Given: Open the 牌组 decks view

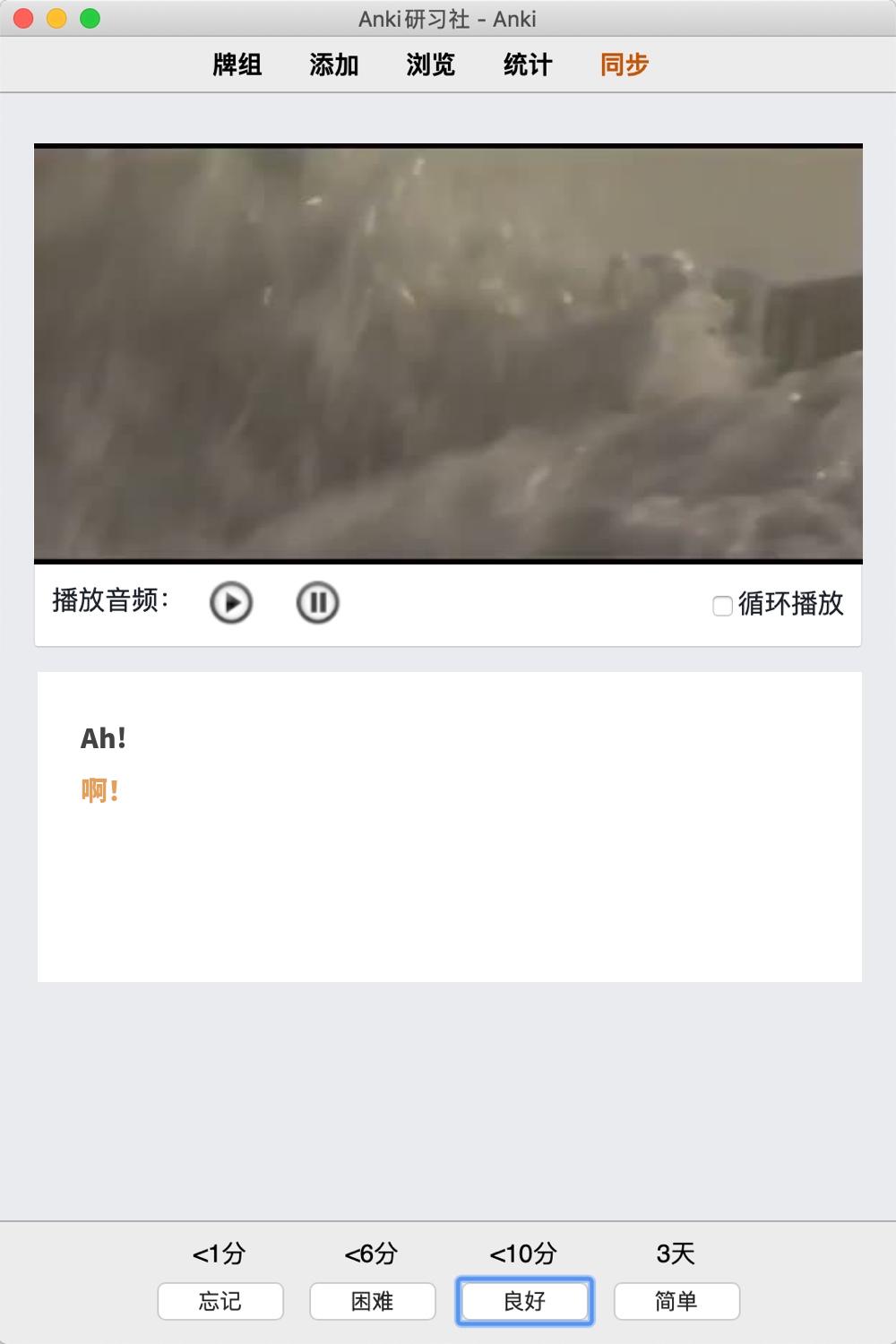Looking at the screenshot, I should [237, 65].
